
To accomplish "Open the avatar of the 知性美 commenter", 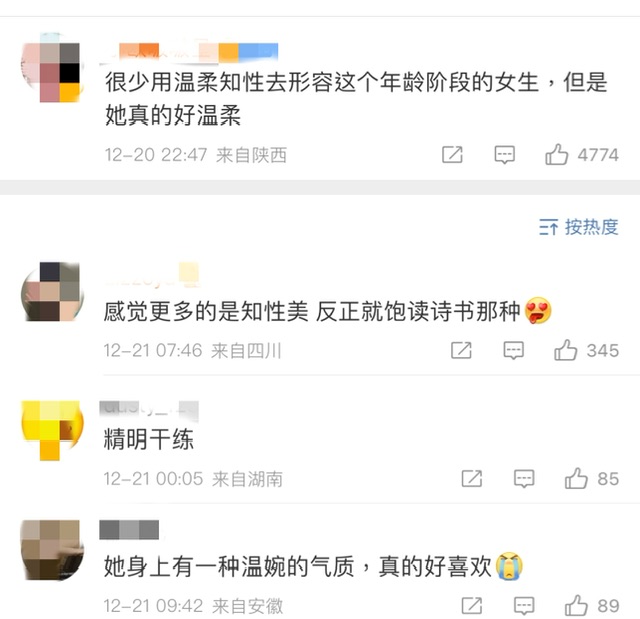I will click(x=50, y=292).
